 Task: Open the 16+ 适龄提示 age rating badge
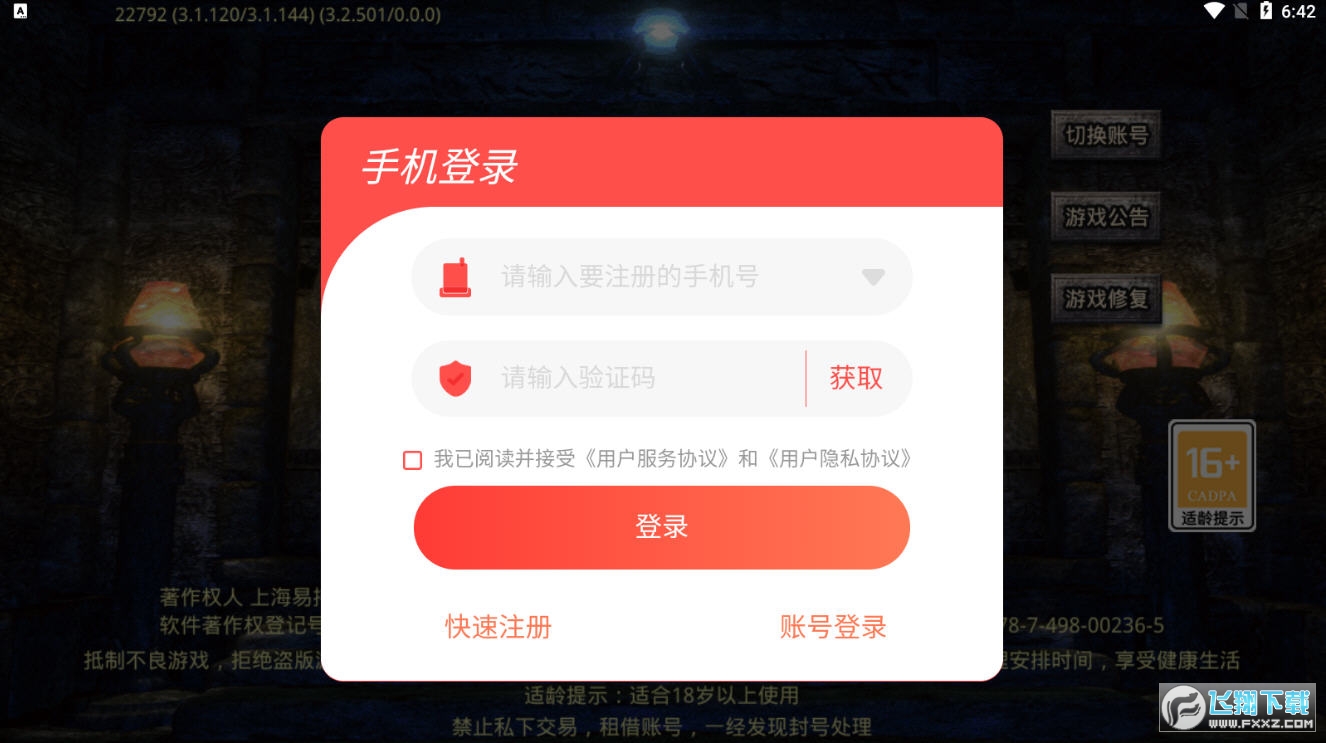click(x=1212, y=475)
